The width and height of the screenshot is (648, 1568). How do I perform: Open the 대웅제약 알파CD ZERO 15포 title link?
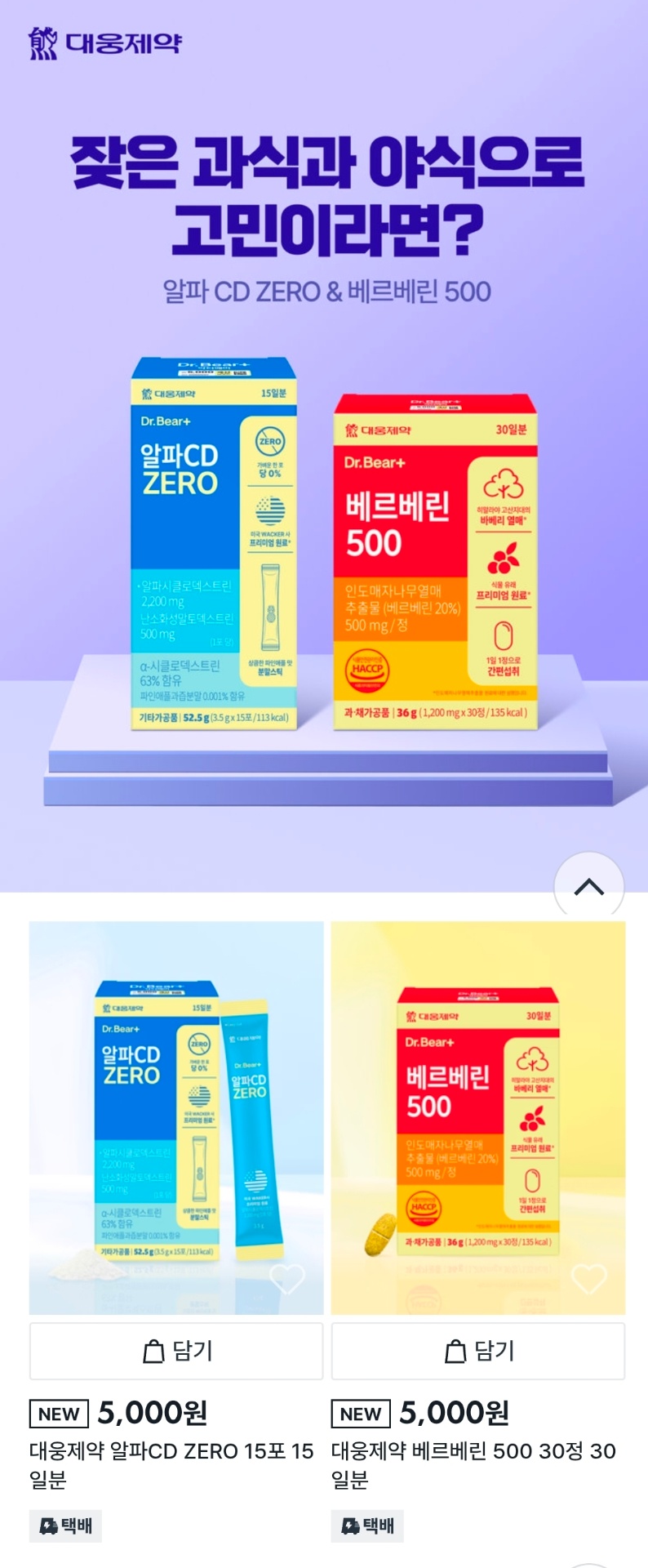click(171, 1465)
